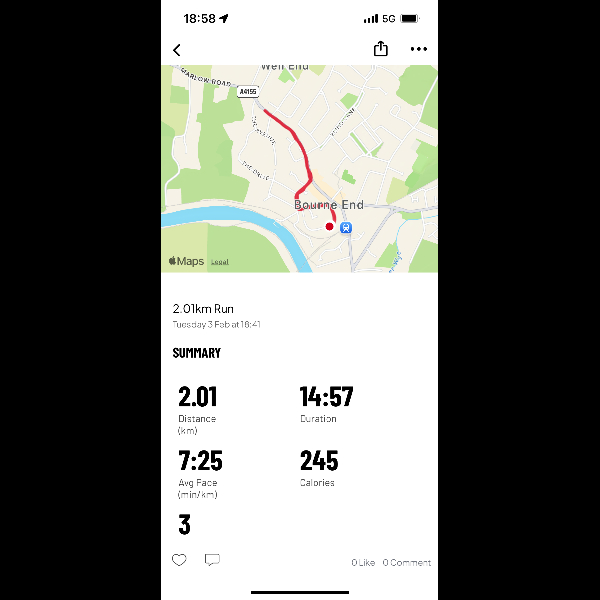Screen dimensions: 600x600
Task: Open the Bourne End route map
Action: click(x=300, y=168)
